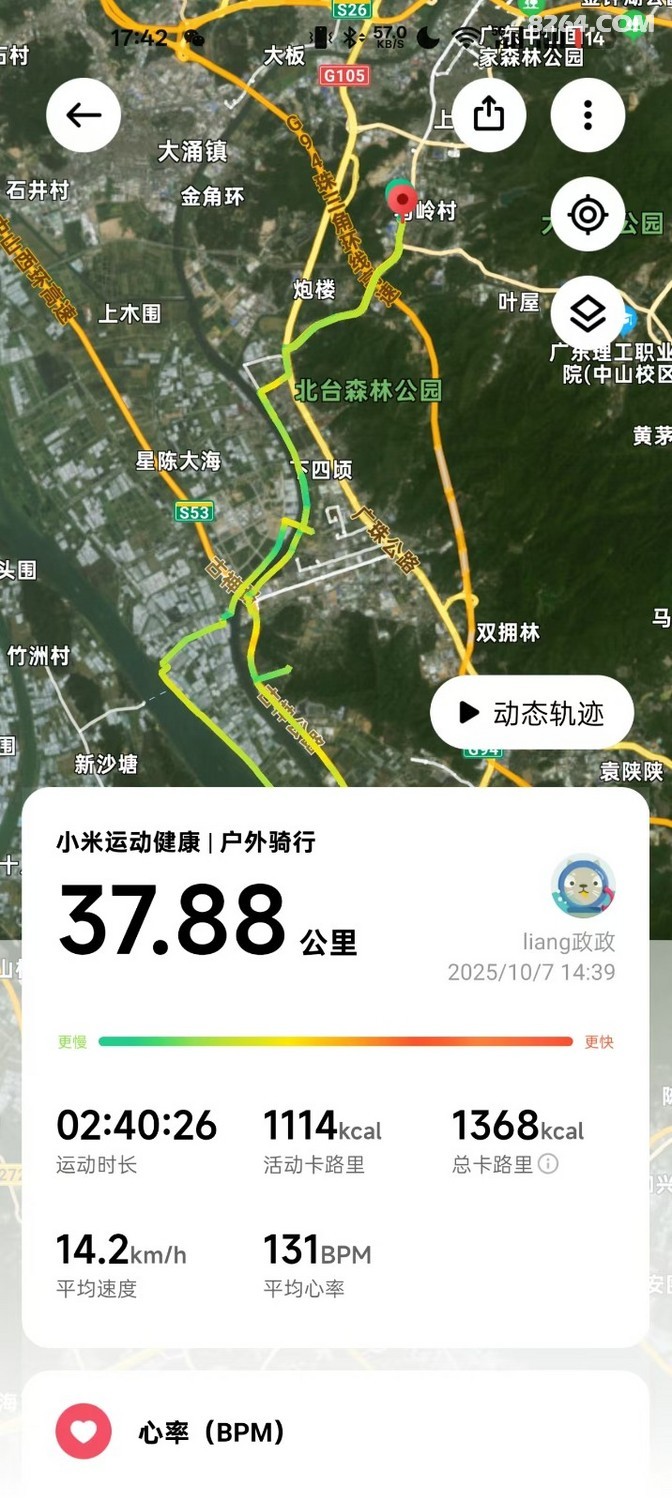Open the three-dot overflow menu
Image resolution: width=672 pixels, height=1500 pixels.
[x=588, y=115]
